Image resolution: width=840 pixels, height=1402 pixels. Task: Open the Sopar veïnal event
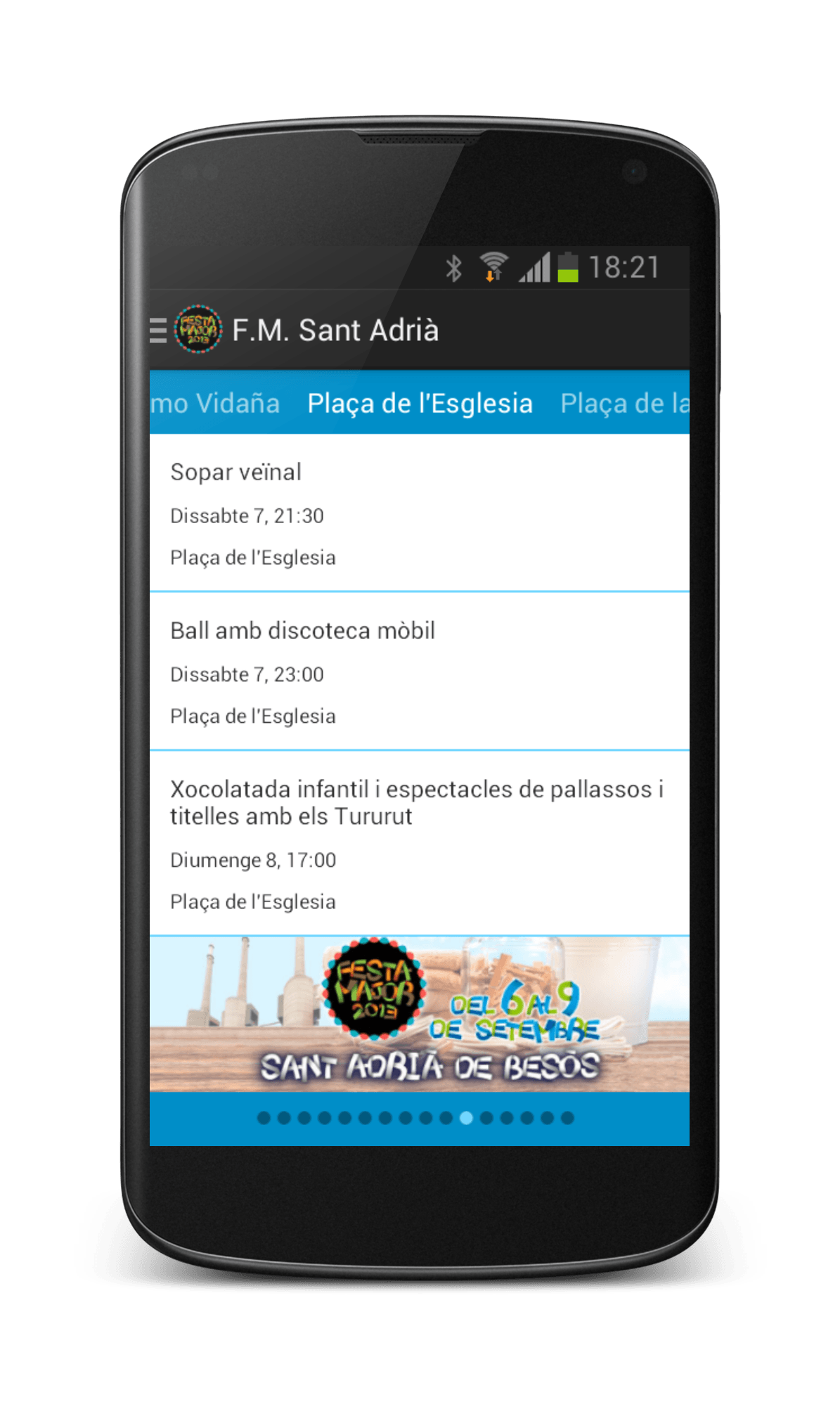(420, 513)
